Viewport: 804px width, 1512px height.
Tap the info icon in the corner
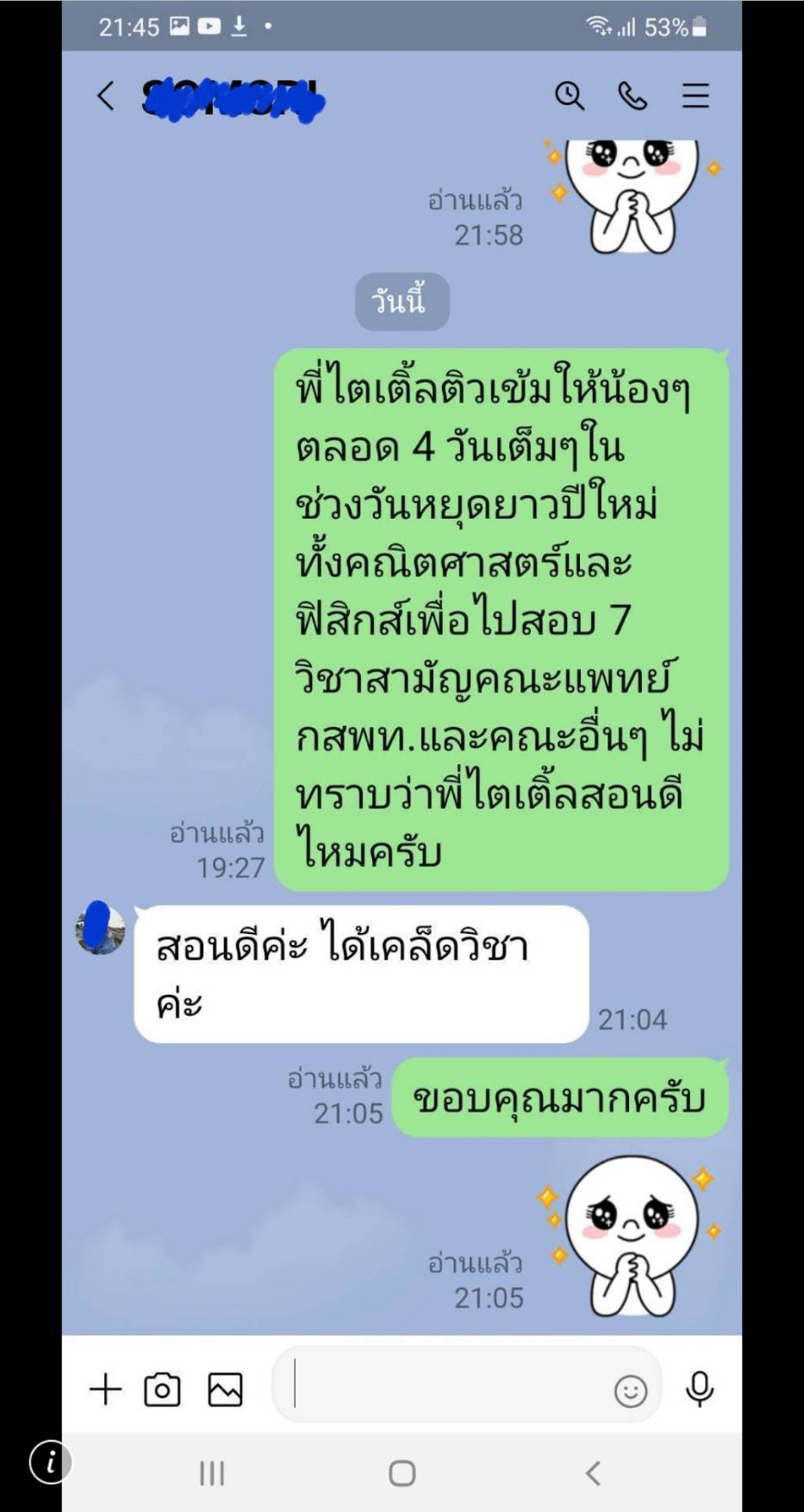click(x=50, y=1462)
